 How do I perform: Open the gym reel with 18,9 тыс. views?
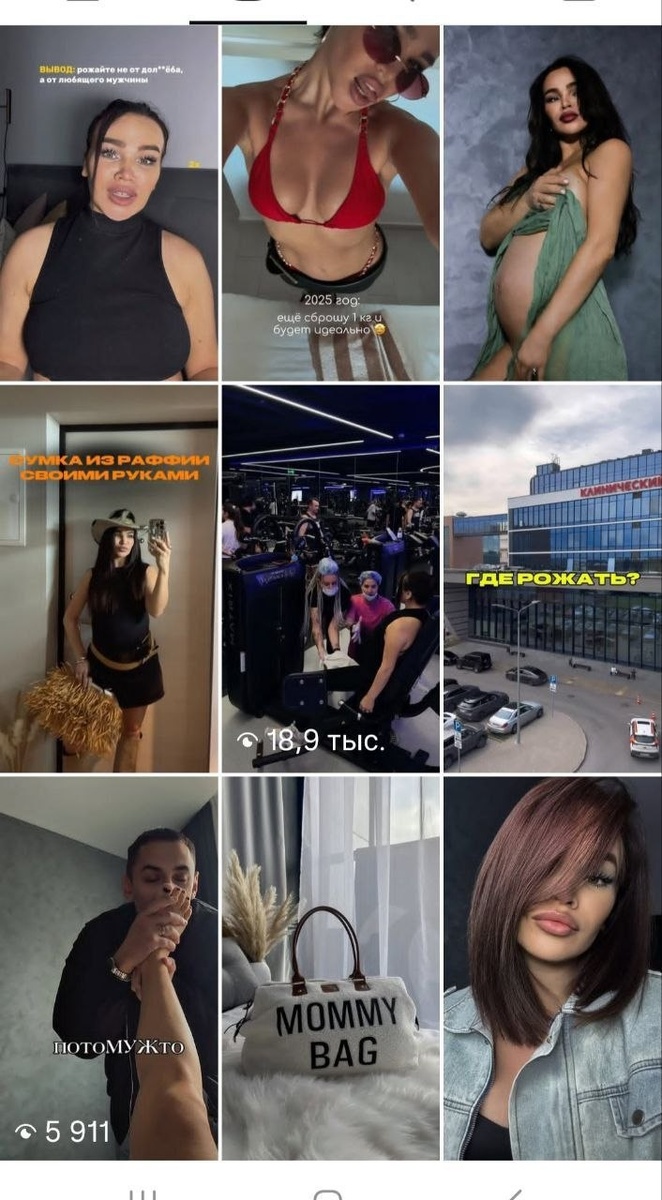coord(330,579)
